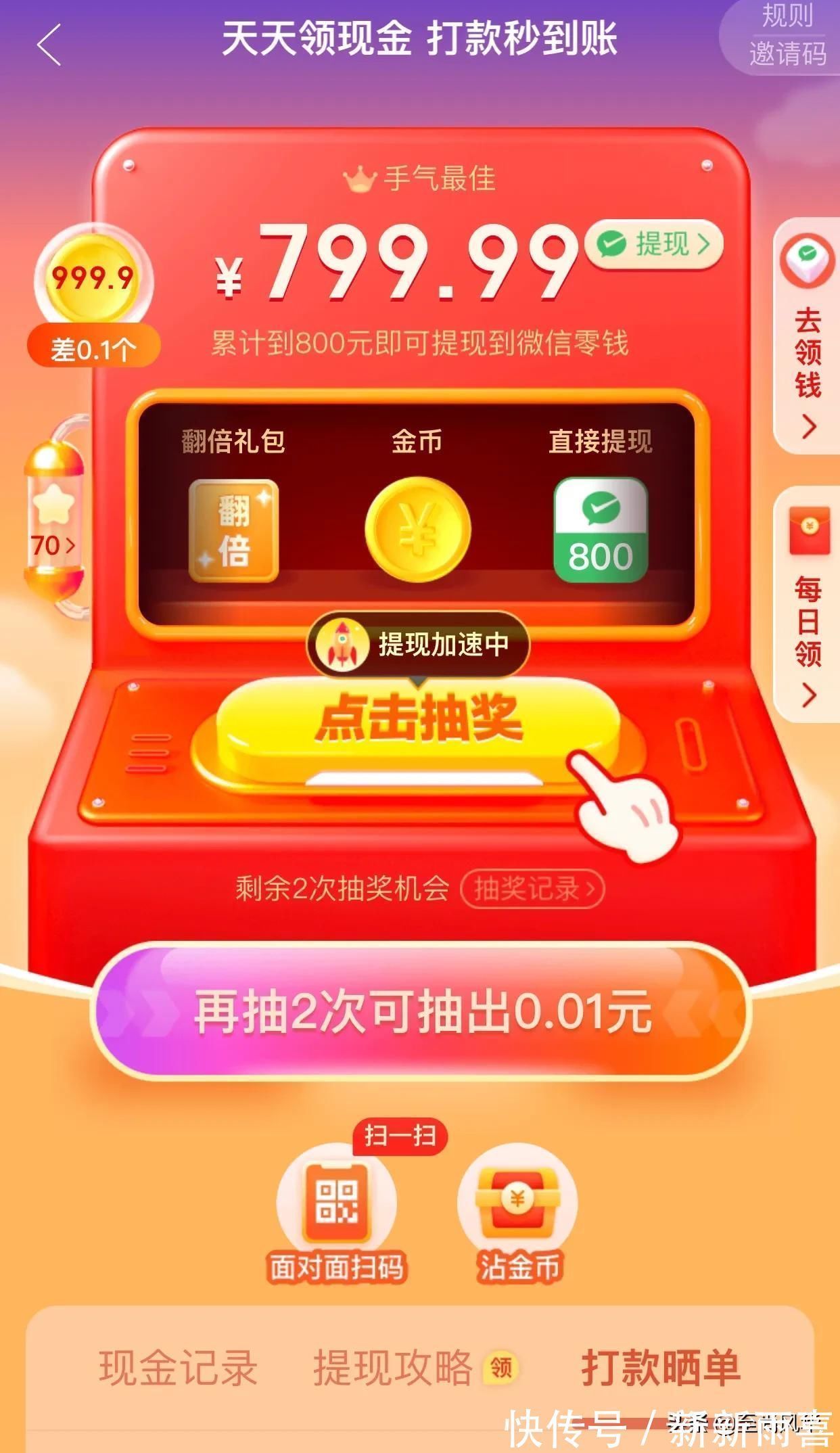Image resolution: width=840 pixels, height=1453 pixels.
Task: Open the 每日领 daily reward panel
Action: tap(808, 605)
